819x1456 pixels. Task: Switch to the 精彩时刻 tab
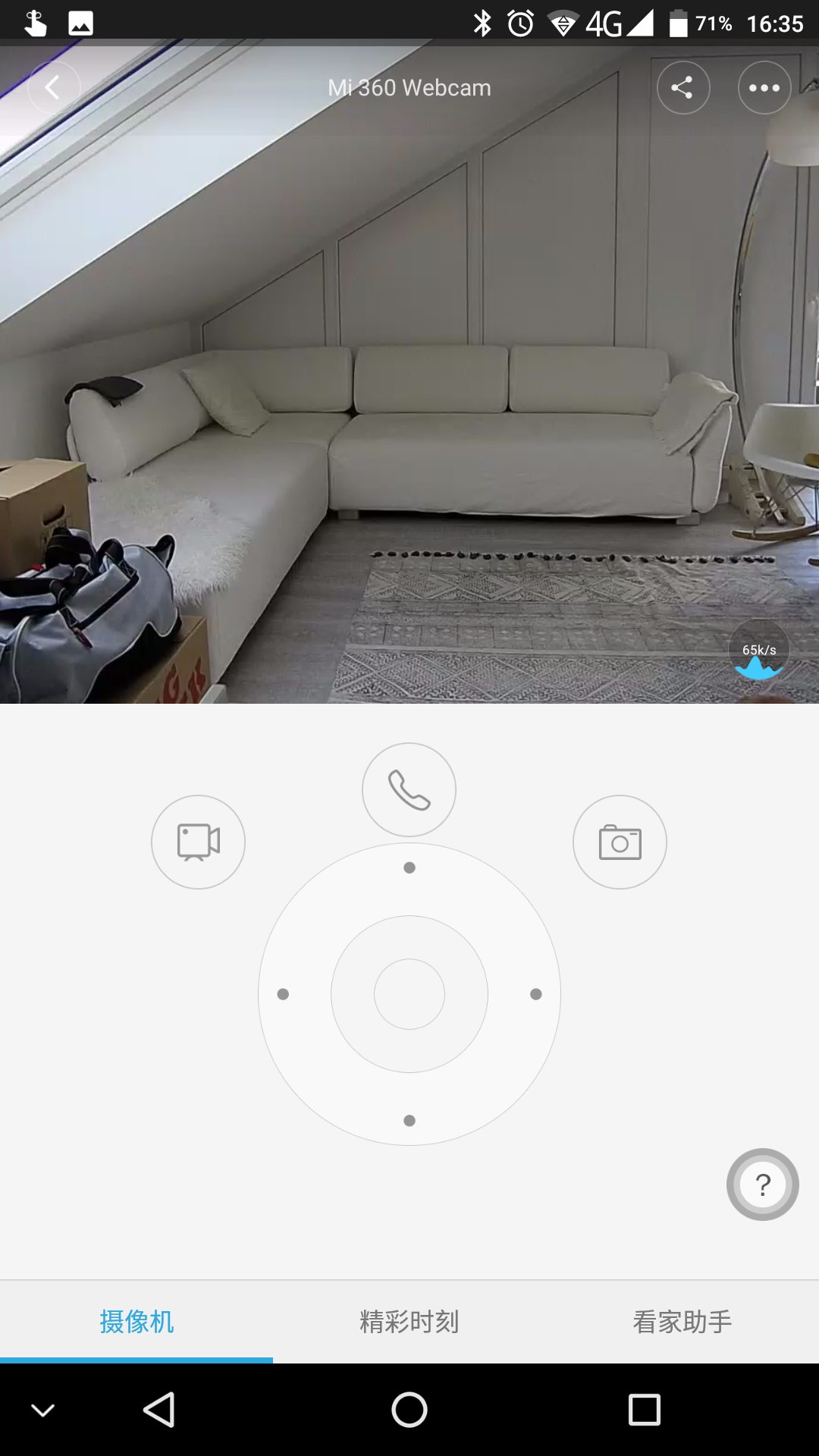pos(409,1322)
